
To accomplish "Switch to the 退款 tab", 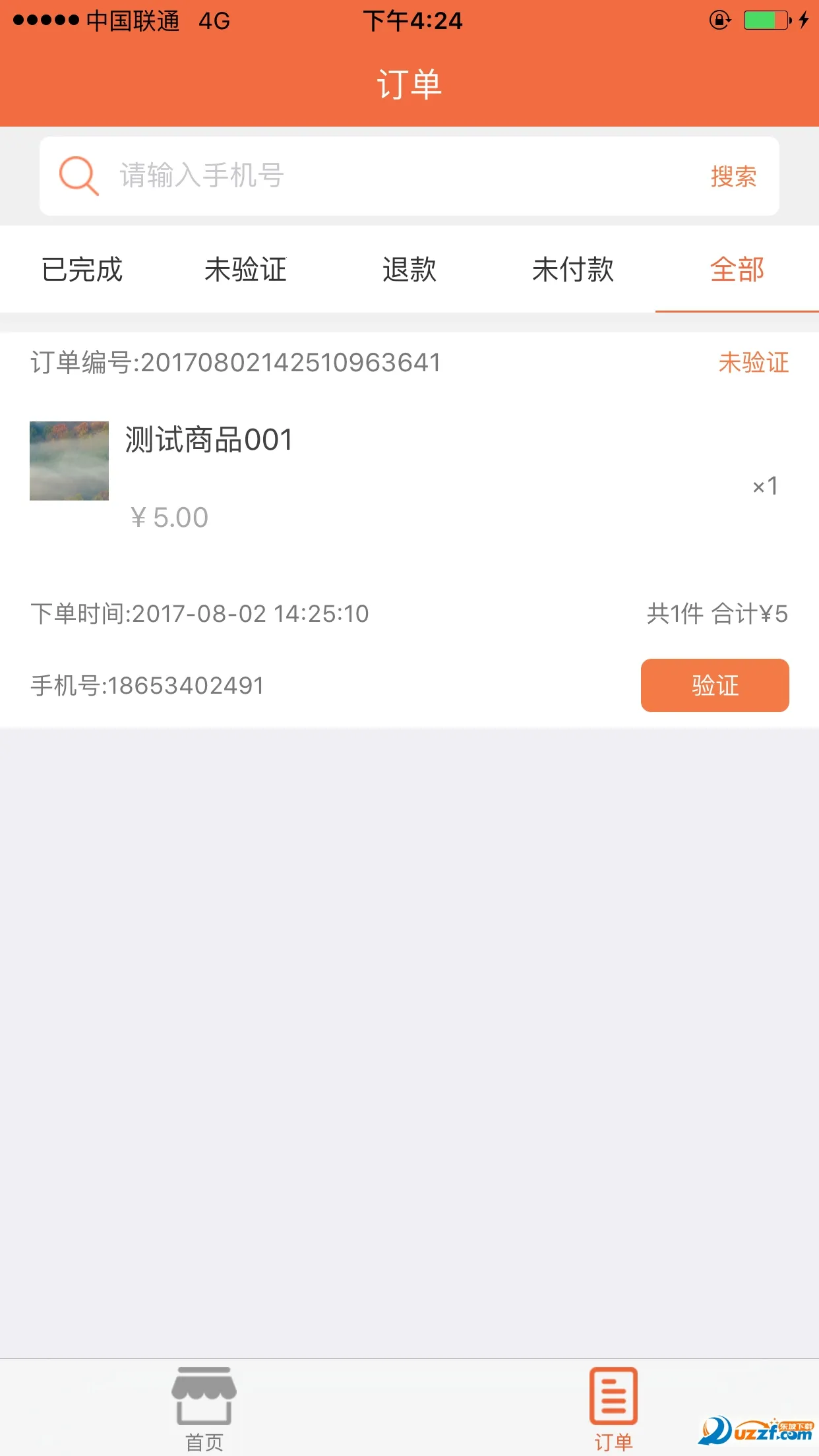I will (409, 269).
